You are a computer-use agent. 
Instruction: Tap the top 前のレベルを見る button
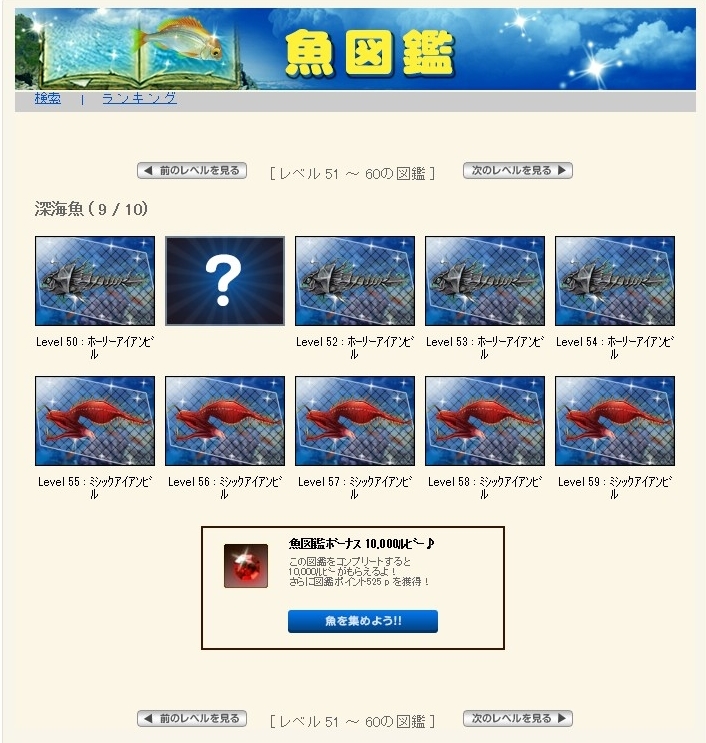192,171
